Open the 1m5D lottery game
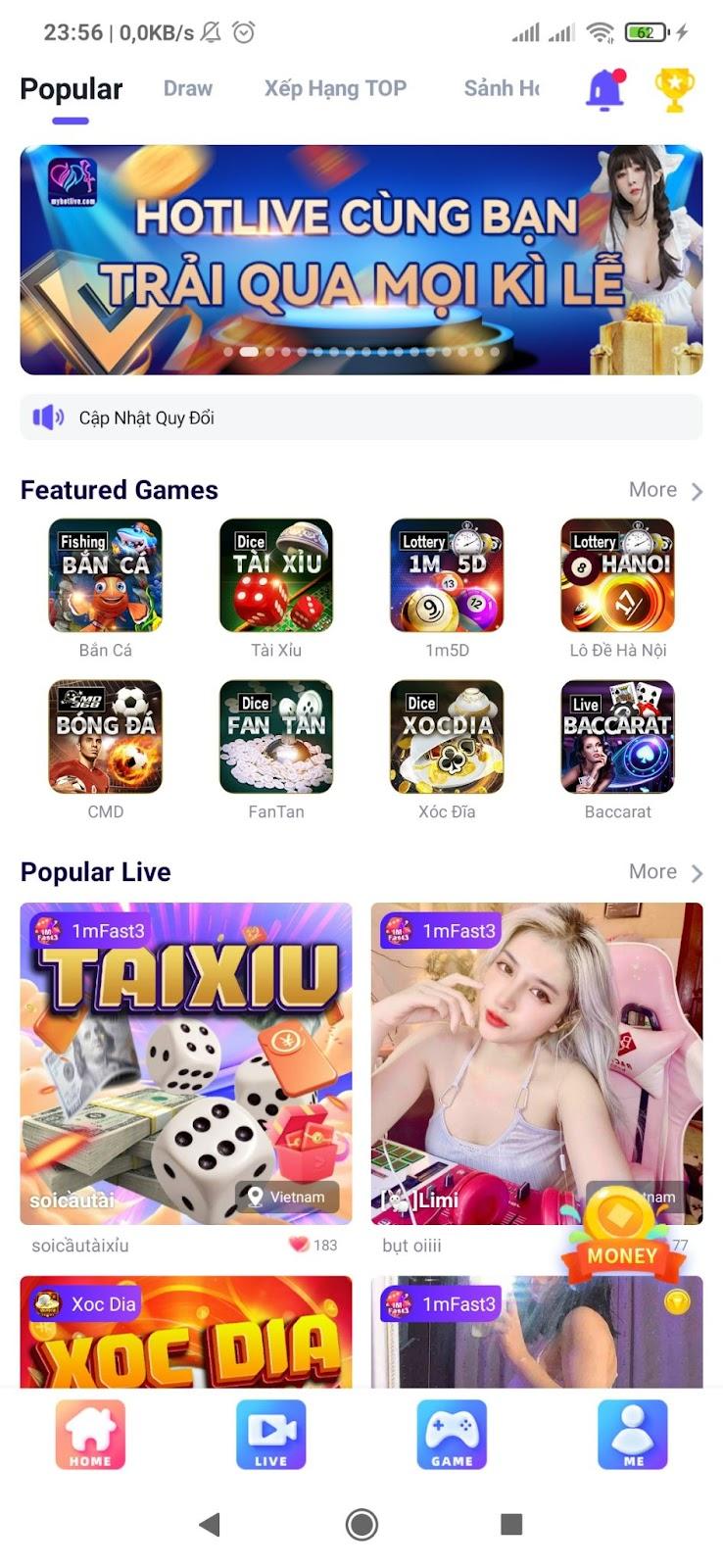This screenshot has height=1568, width=723. tap(447, 575)
